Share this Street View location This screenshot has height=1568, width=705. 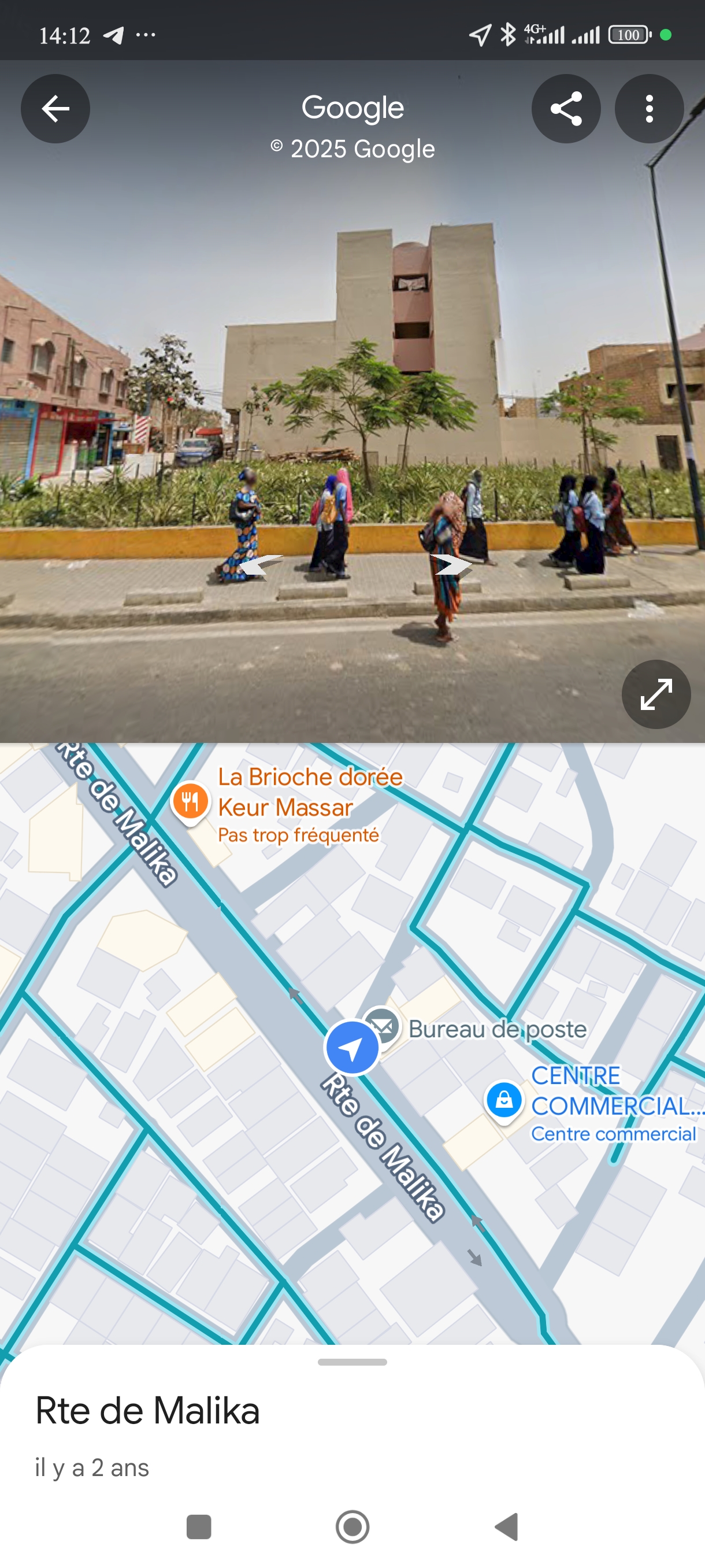click(x=566, y=110)
